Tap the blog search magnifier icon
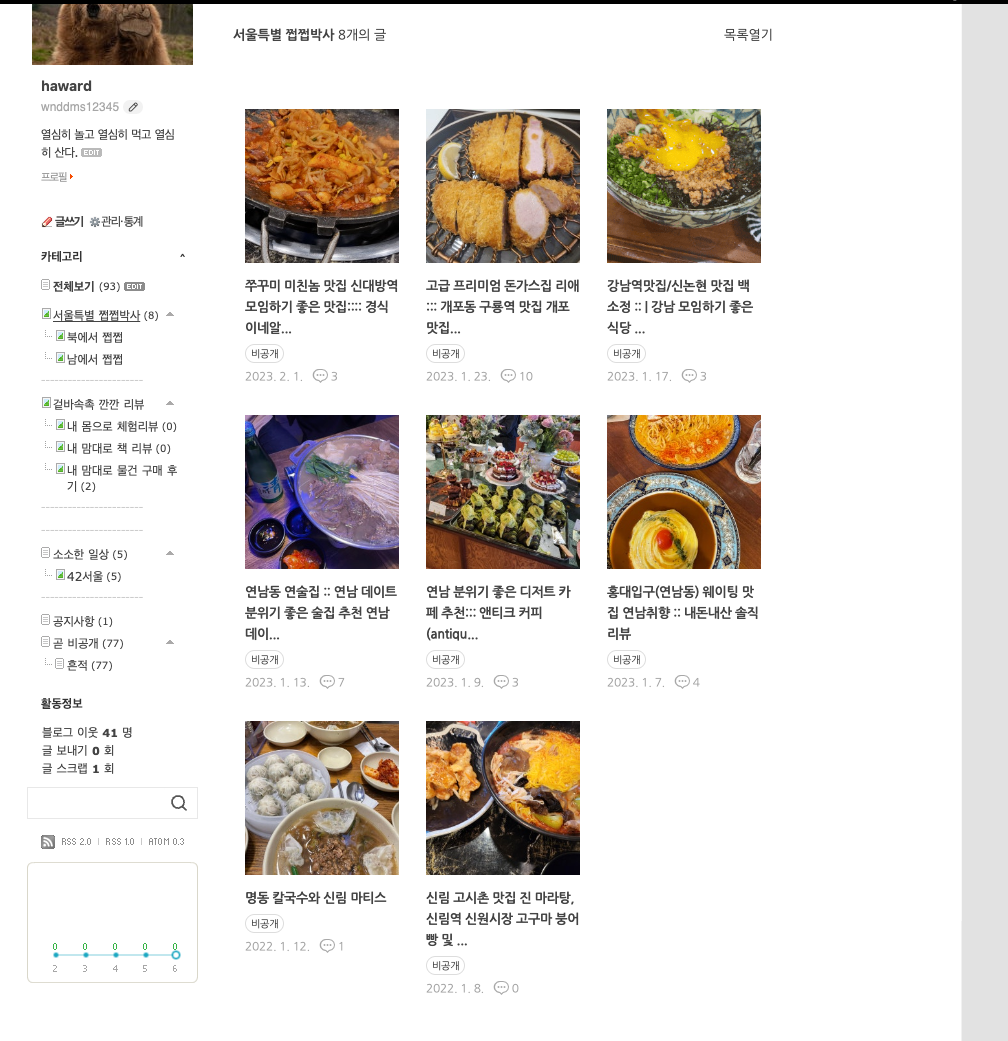 click(179, 803)
